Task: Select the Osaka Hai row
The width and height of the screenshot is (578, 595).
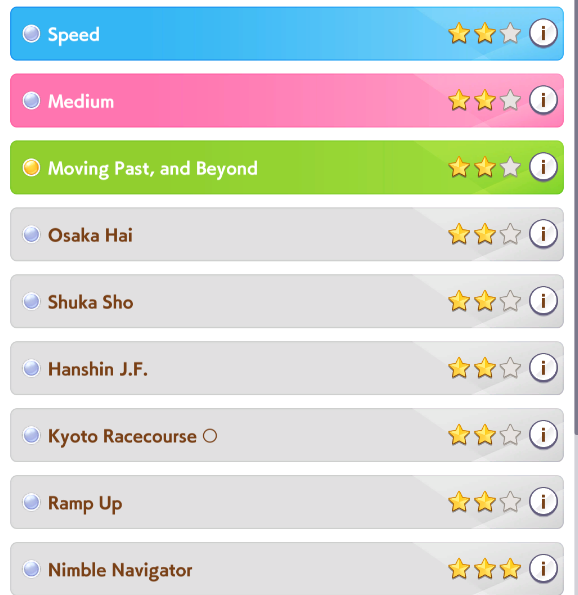Action: click(287, 234)
